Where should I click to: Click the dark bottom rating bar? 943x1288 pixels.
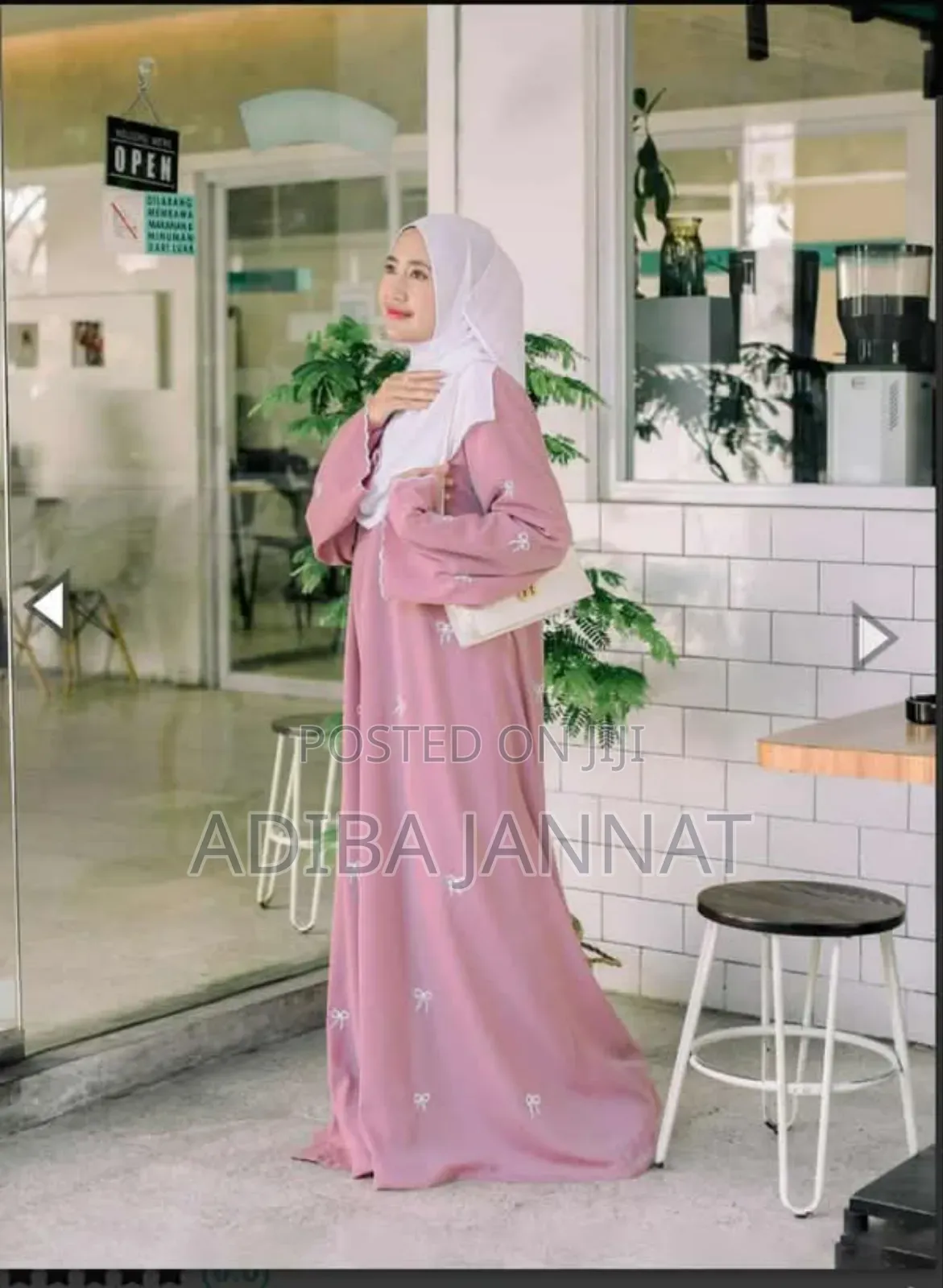(471, 1278)
